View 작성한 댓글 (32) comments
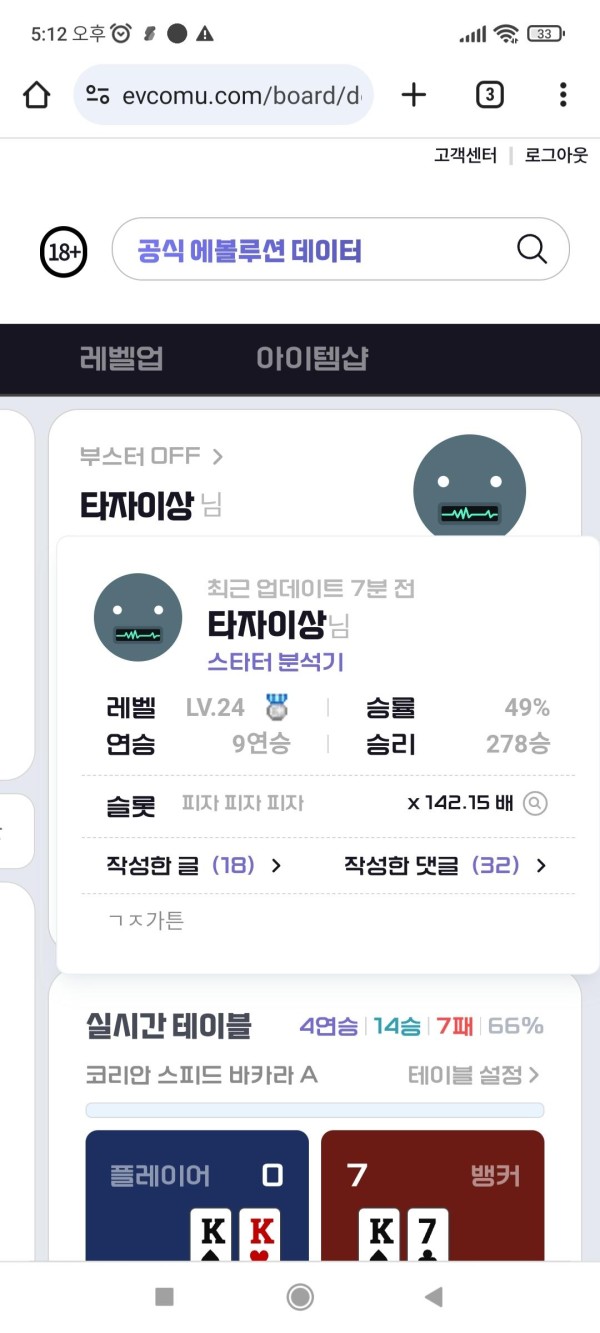The height and width of the screenshot is (1333, 600). pos(445,866)
